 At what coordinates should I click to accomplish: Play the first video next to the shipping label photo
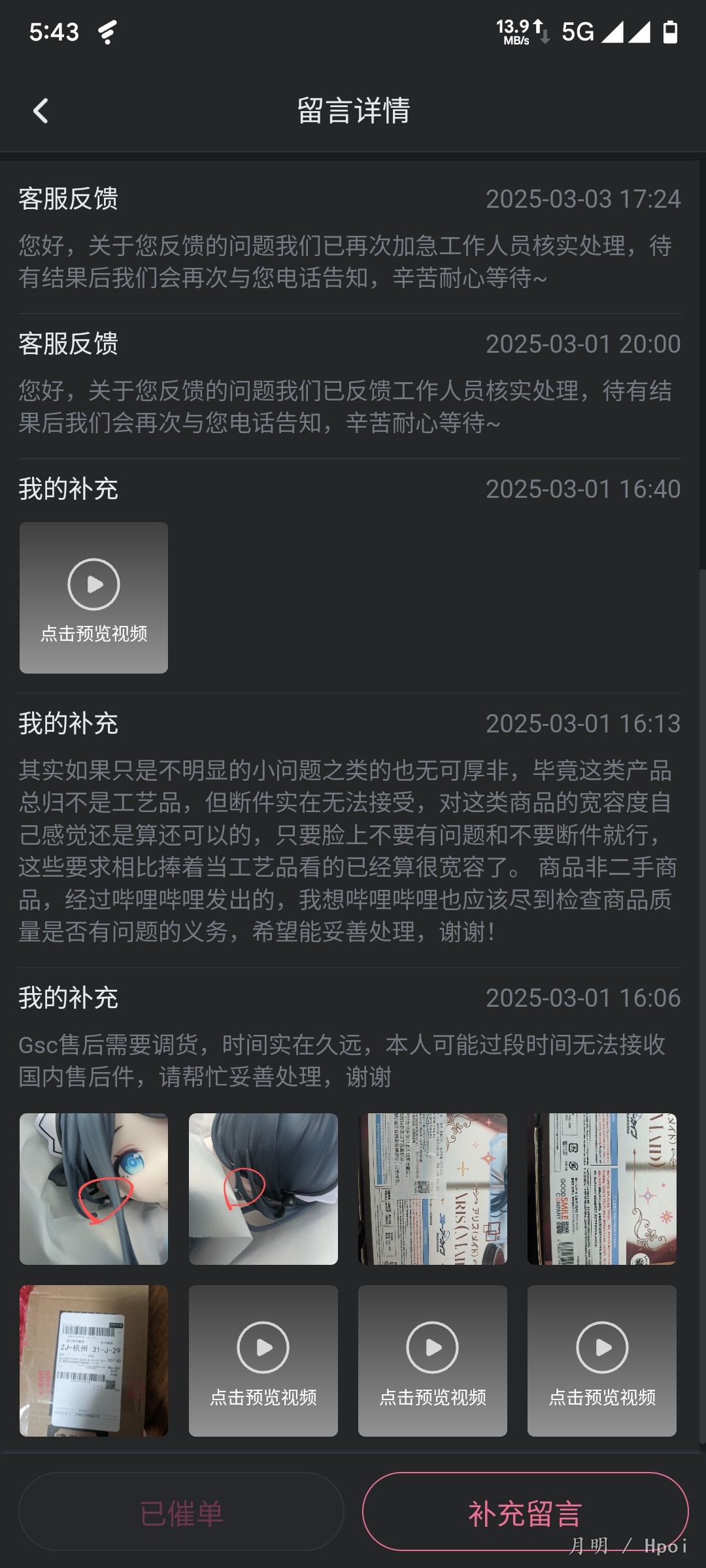(263, 1360)
